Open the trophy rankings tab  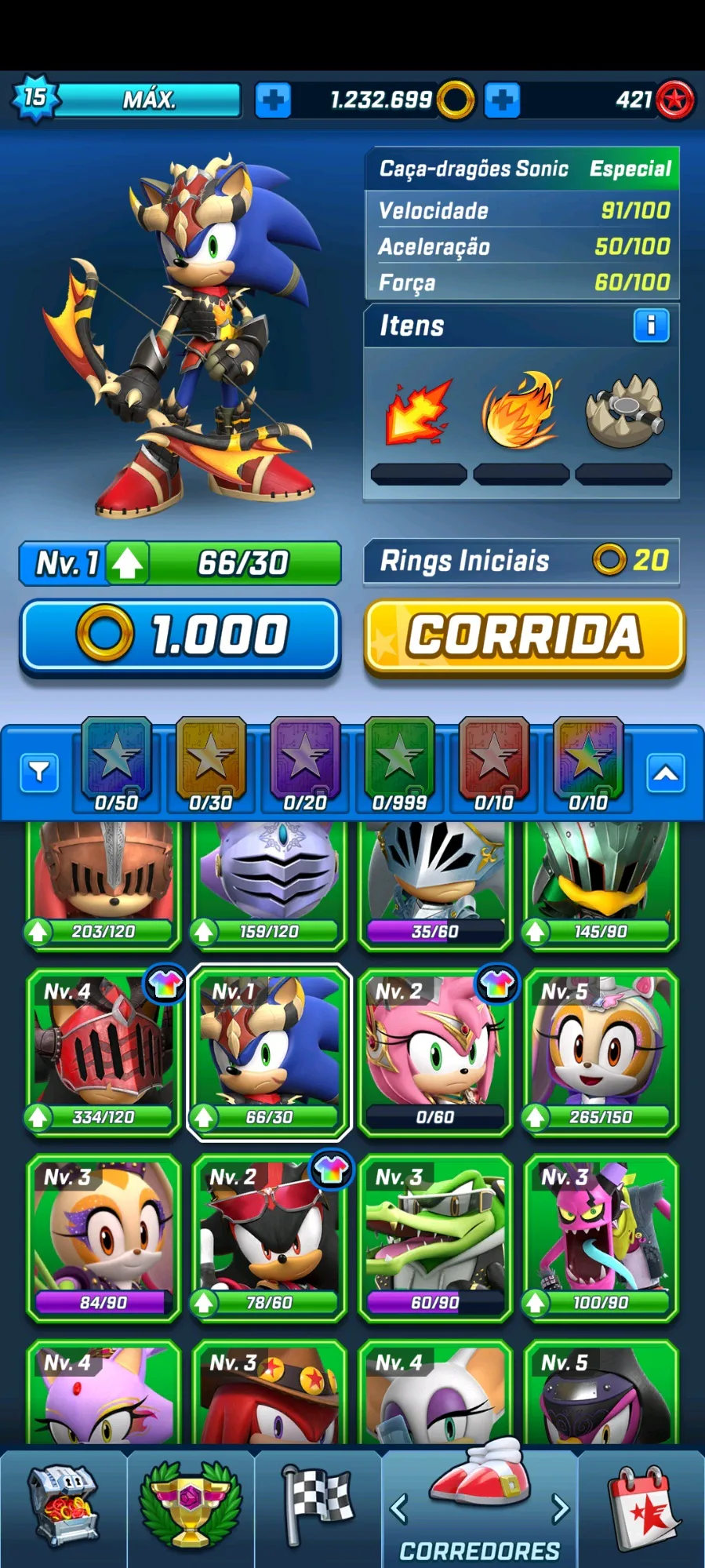pos(191,1506)
